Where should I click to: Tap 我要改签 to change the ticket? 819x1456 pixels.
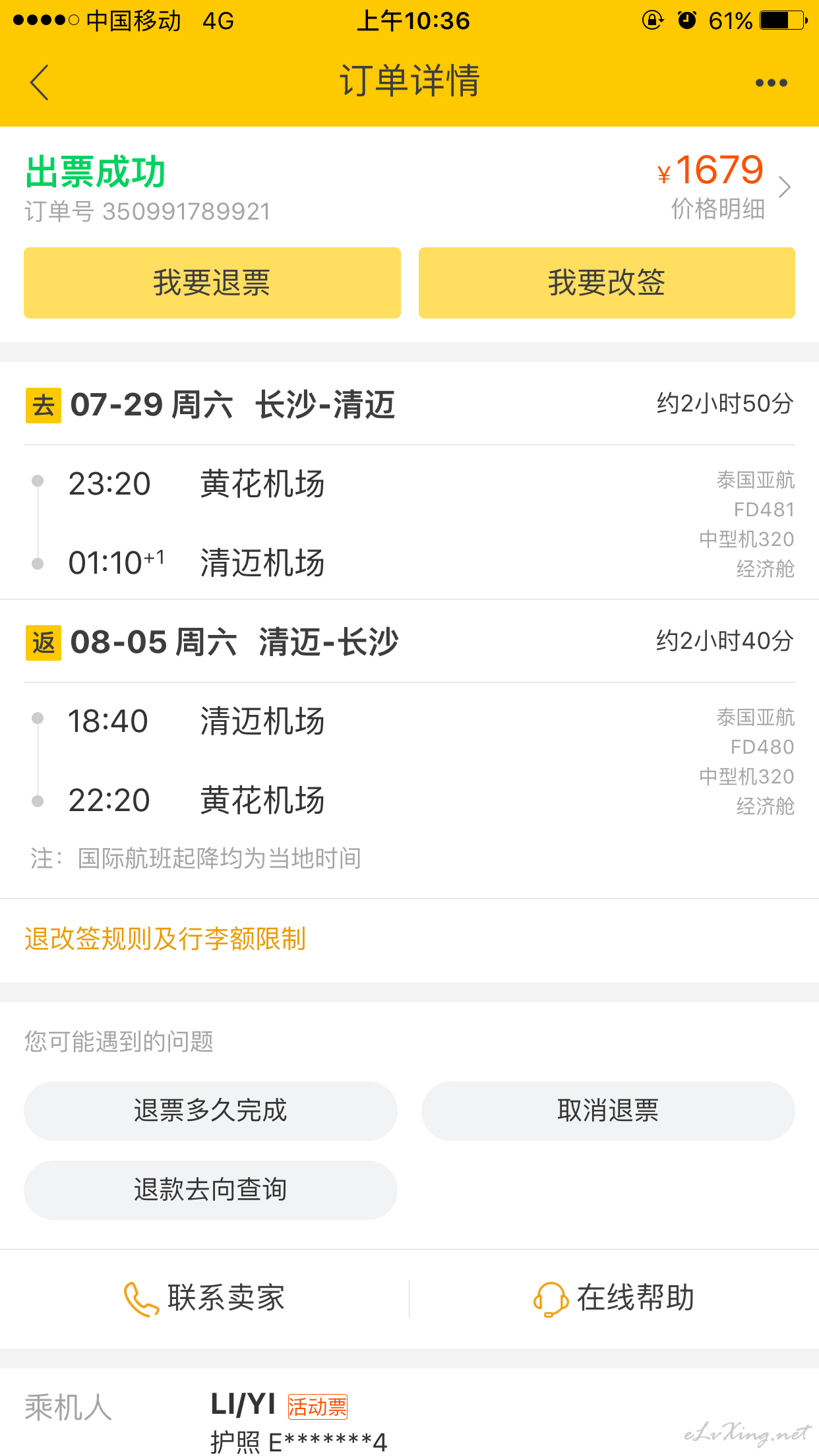(607, 283)
